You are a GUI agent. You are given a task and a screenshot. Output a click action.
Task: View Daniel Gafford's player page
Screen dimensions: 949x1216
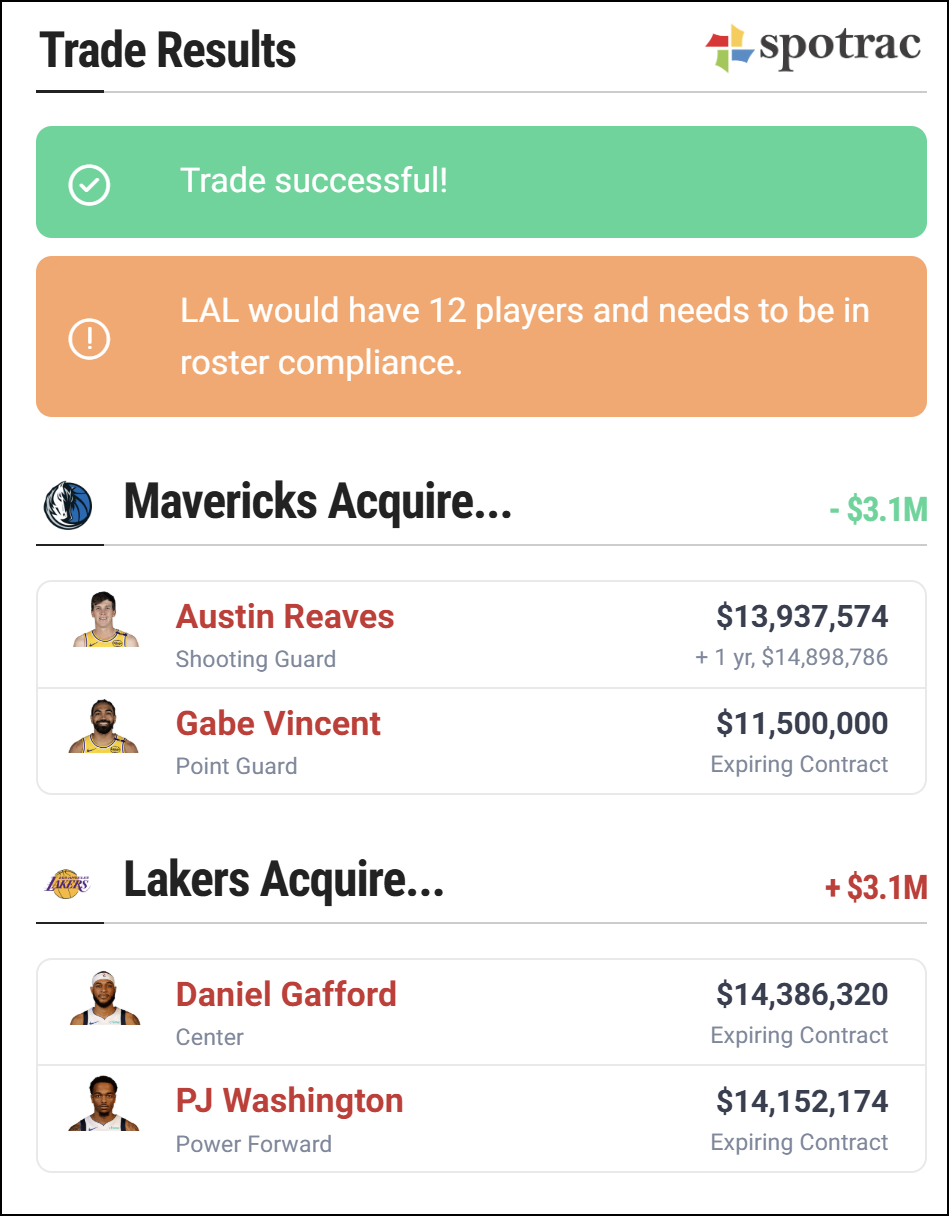point(286,995)
